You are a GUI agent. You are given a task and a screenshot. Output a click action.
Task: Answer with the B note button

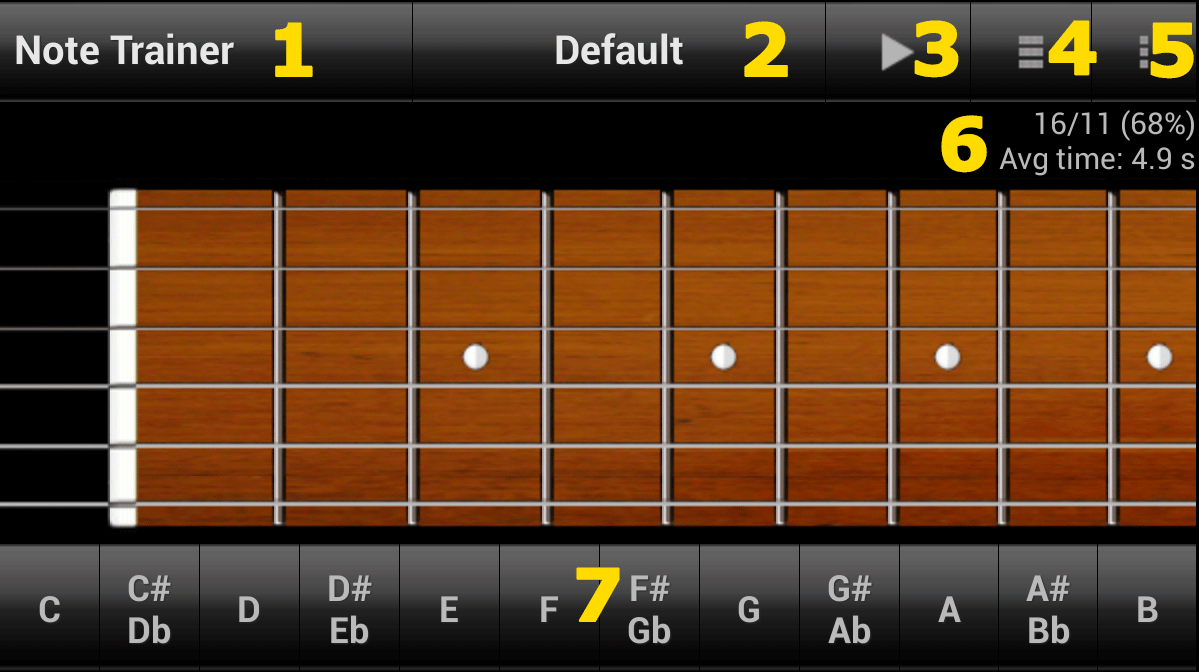[x=1148, y=609]
